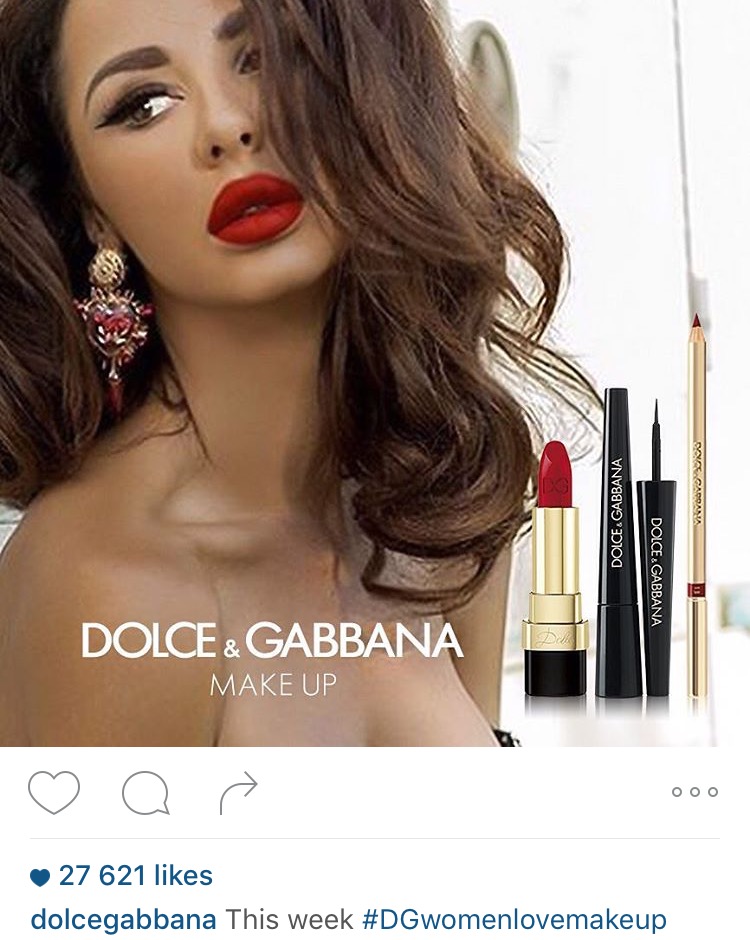Open the three-dot post options menu

[694, 792]
